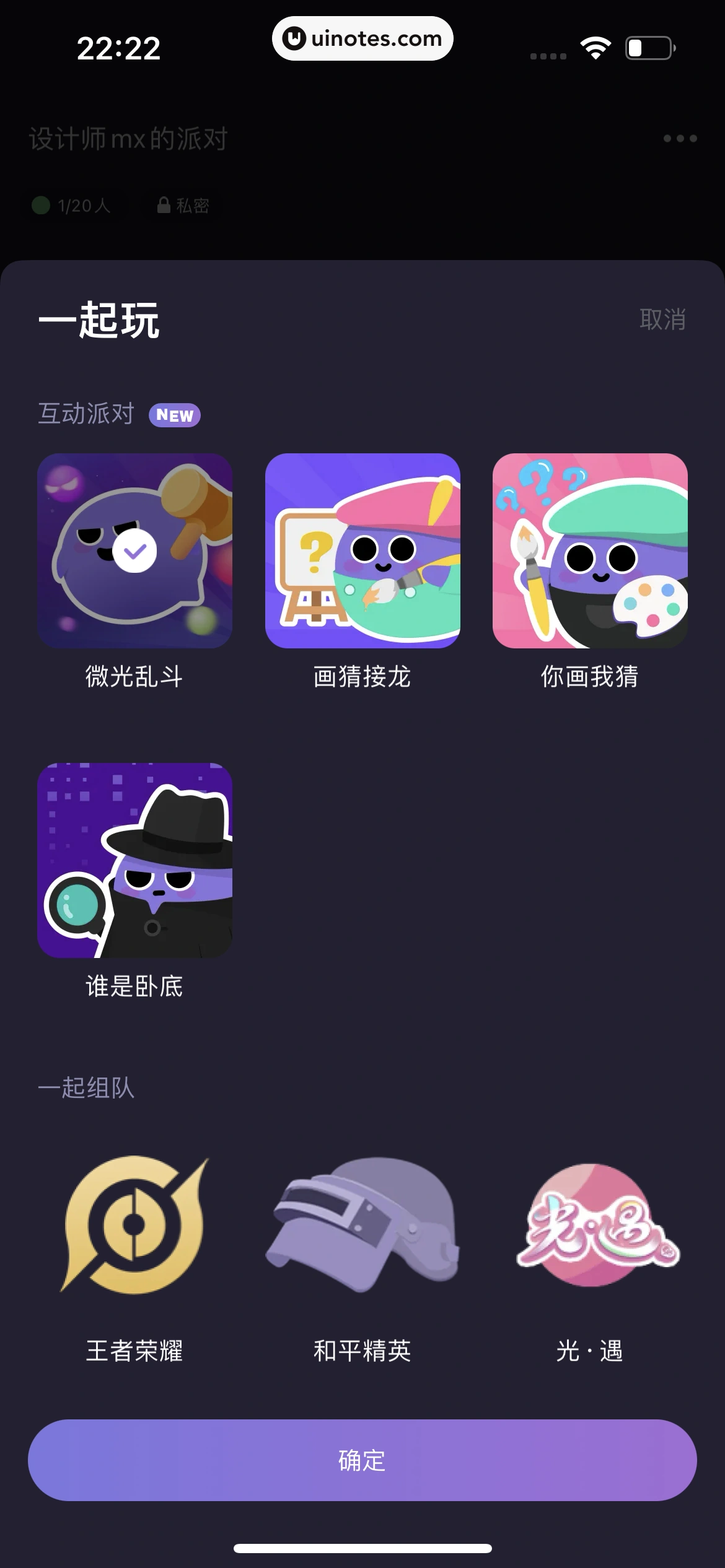This screenshot has width=725, height=1568.
Task: Tap 取消 to close the sheet
Action: coord(662,320)
